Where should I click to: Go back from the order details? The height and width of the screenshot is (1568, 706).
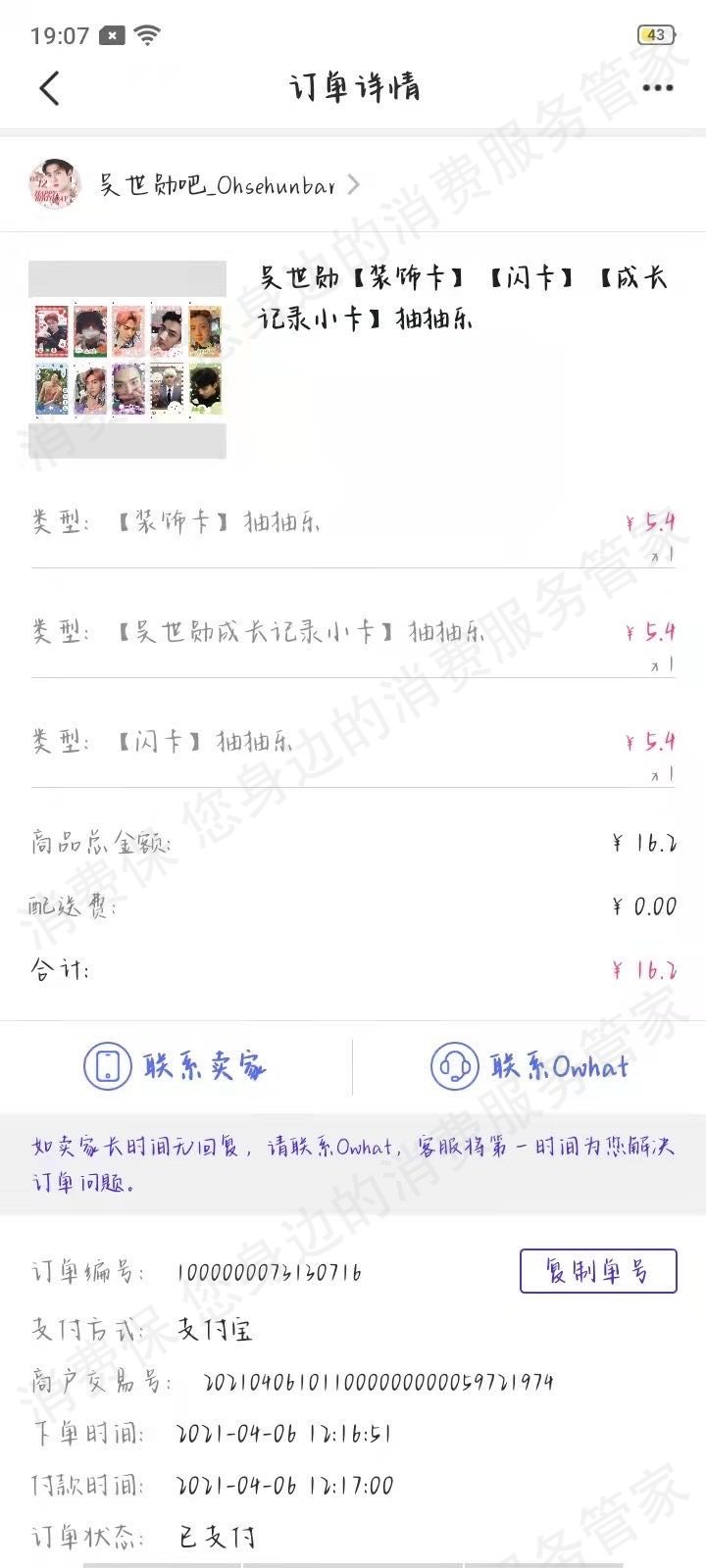tap(50, 88)
